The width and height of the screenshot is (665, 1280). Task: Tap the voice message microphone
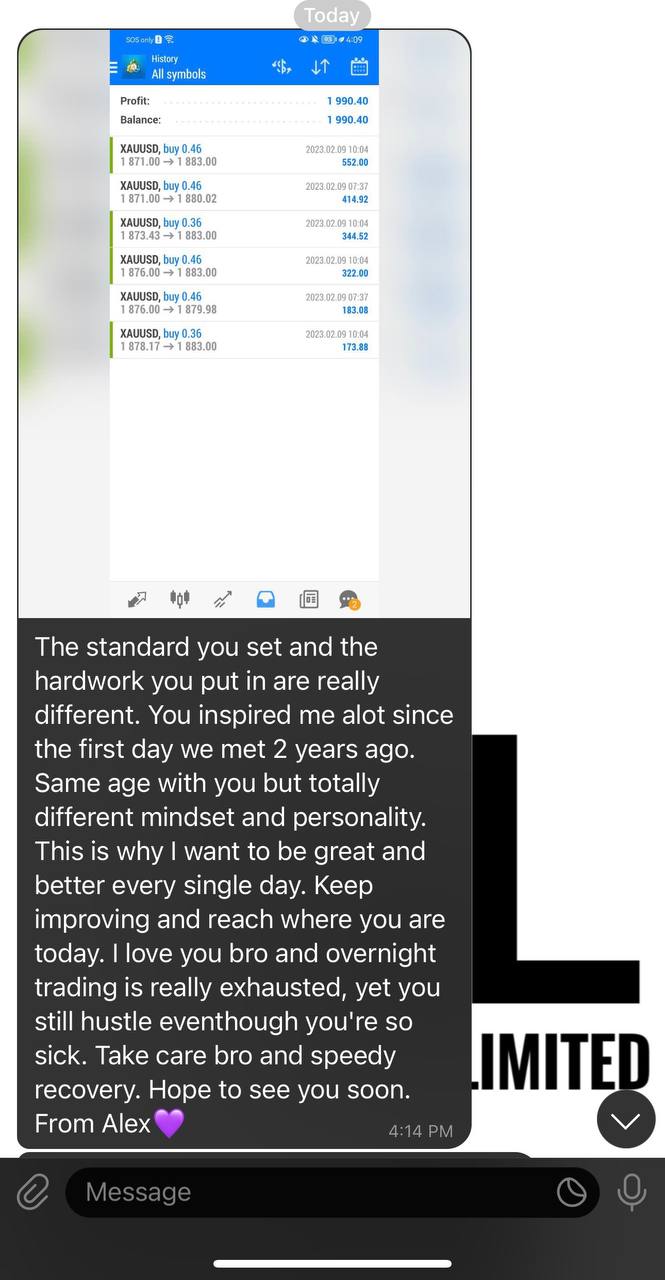click(632, 1192)
